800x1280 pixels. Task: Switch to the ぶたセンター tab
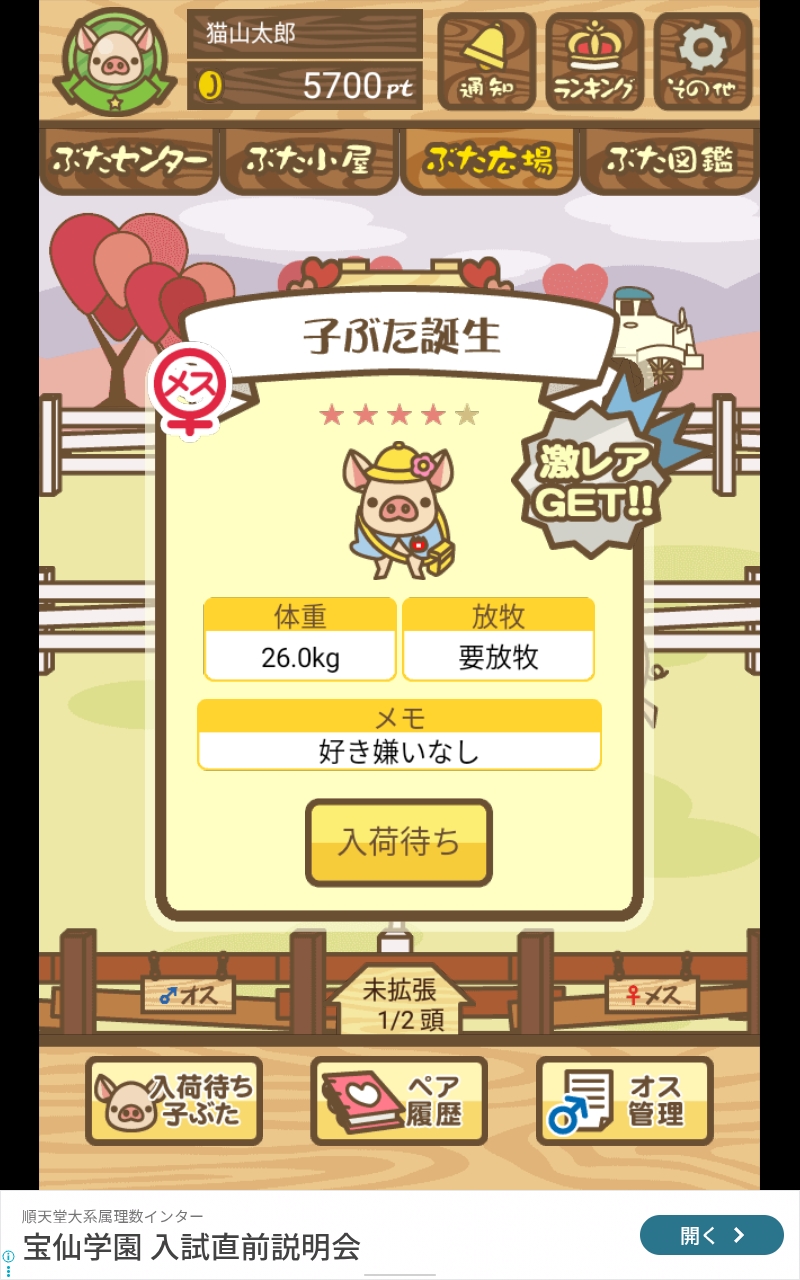[x=128, y=160]
